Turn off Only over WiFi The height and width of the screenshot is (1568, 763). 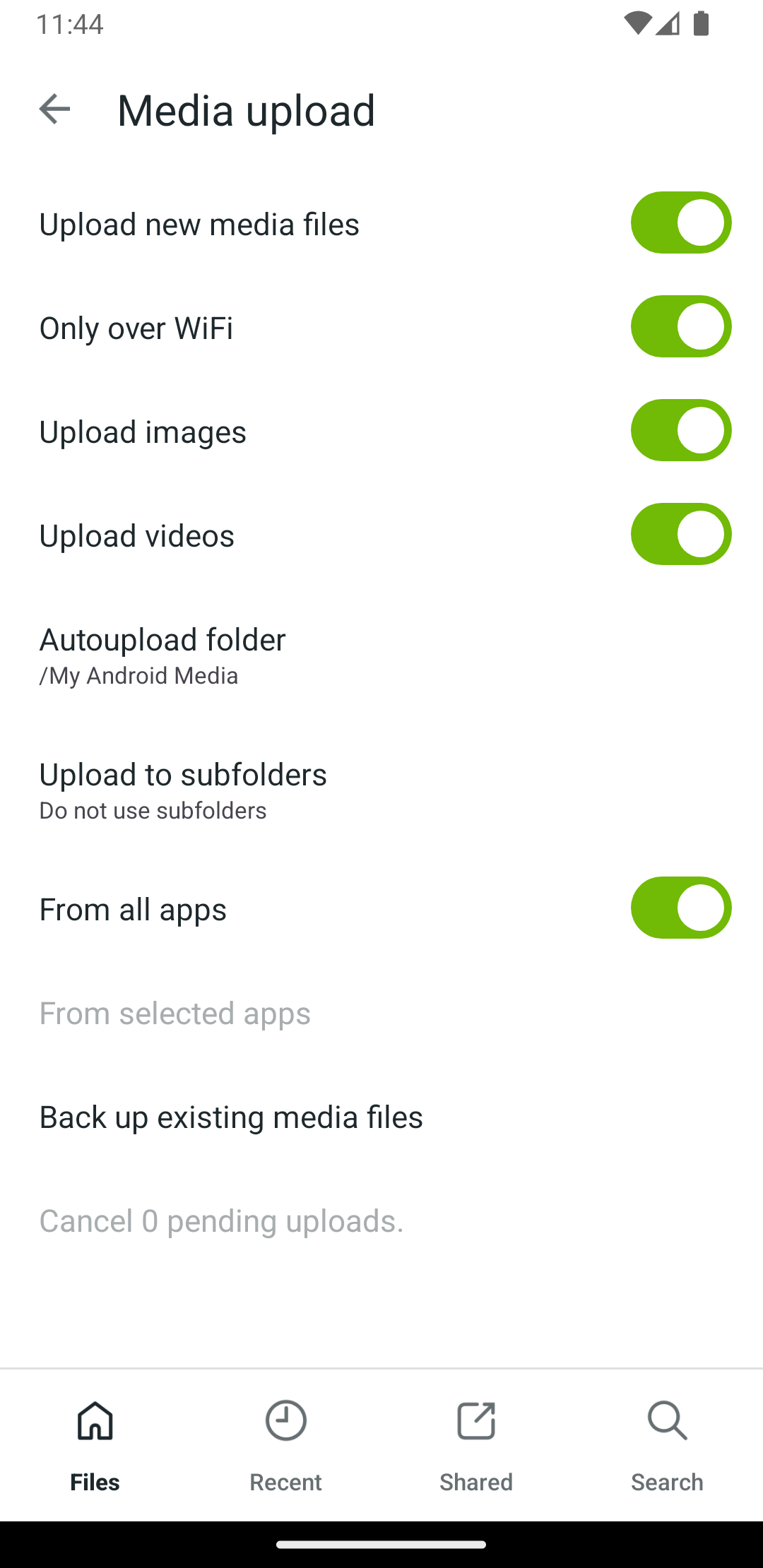680,326
